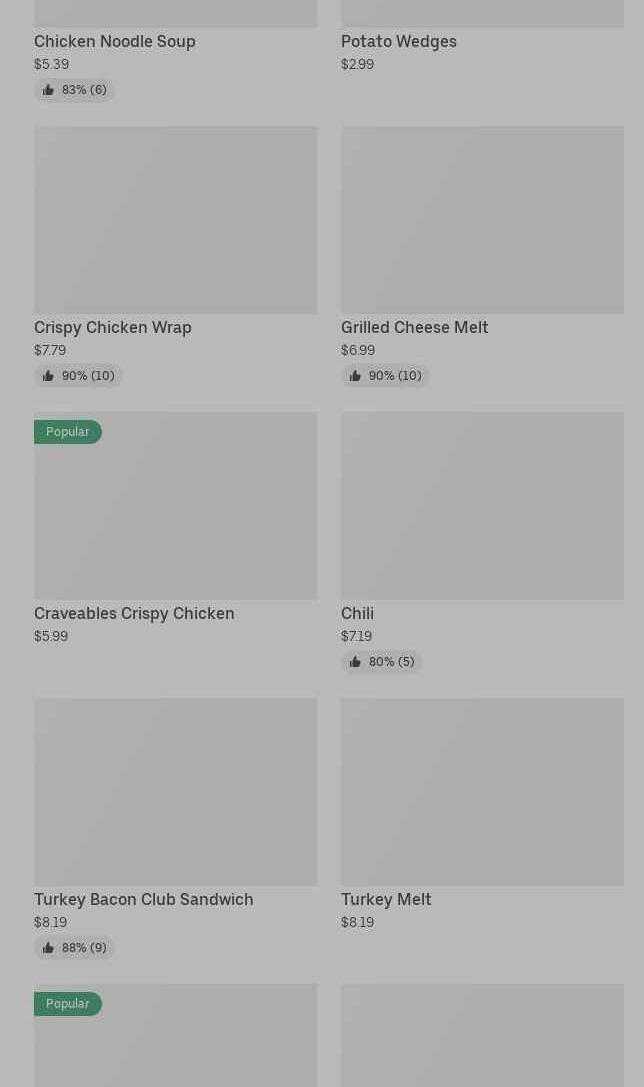Tap the Chili menu card
This screenshot has width=644, height=1087.
pos(482,543)
